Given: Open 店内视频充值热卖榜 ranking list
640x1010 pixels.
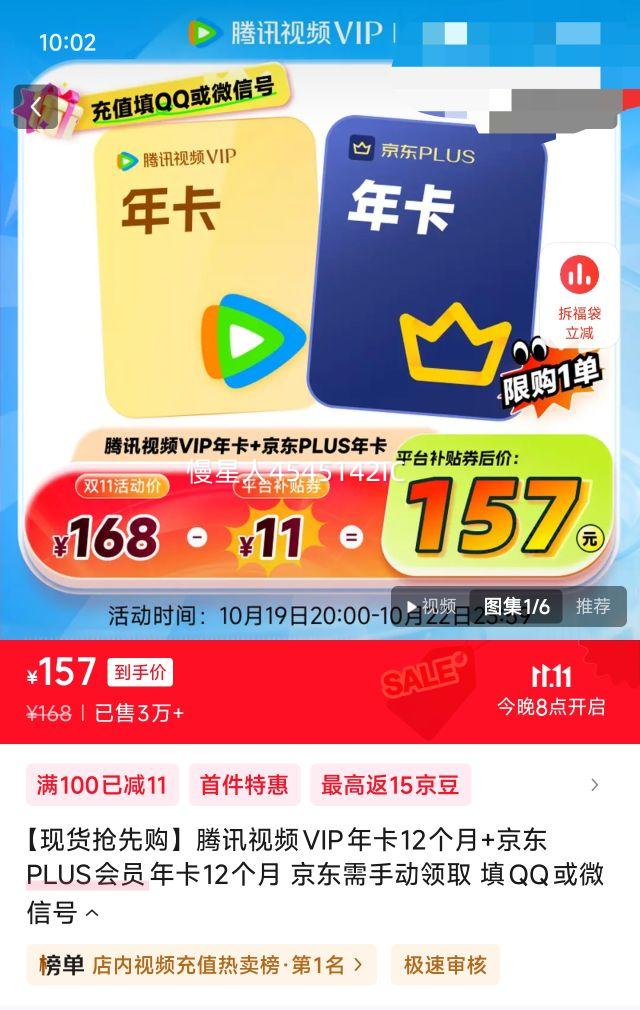Looking at the screenshot, I should click(x=201, y=965).
